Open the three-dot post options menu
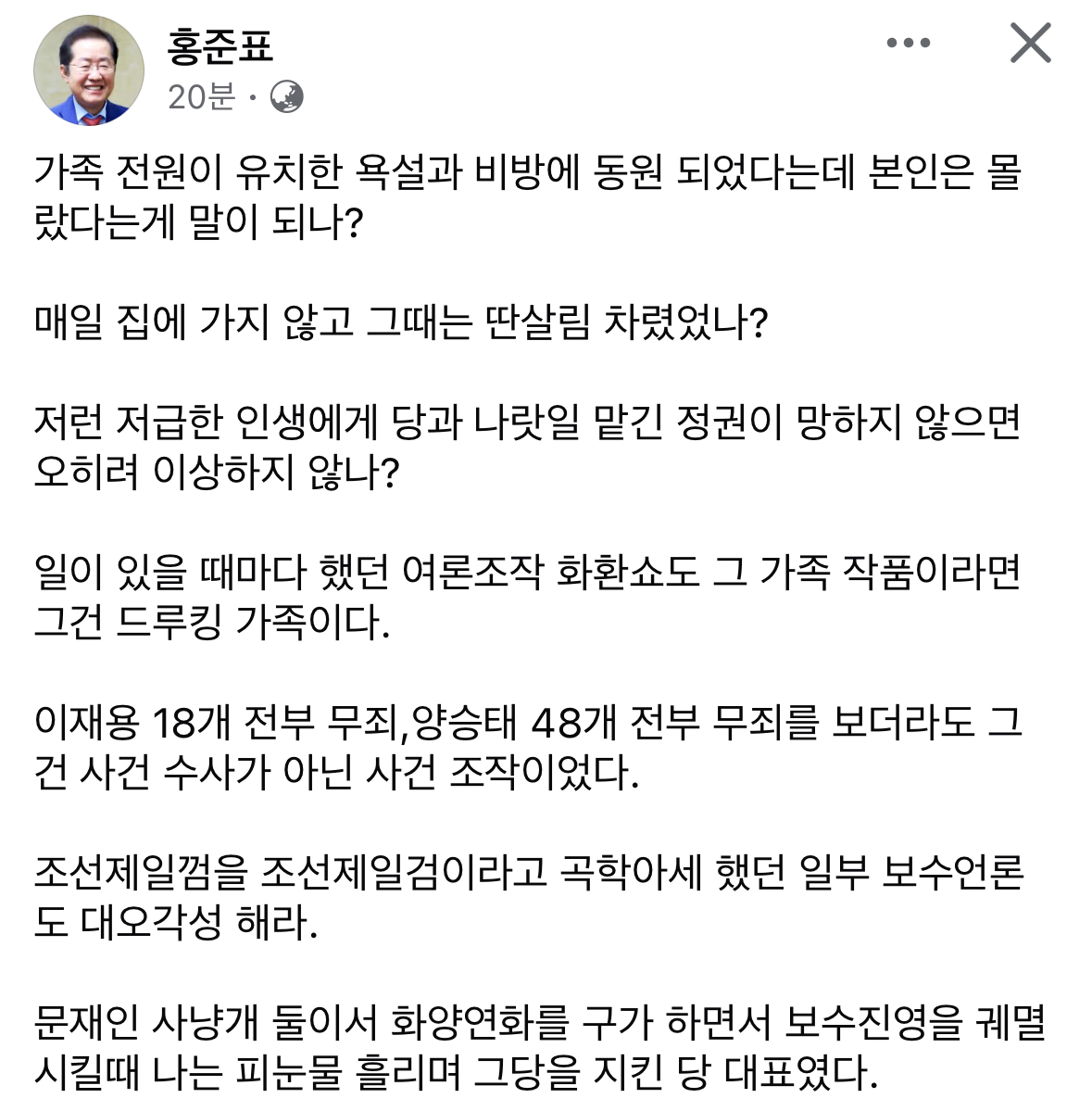The width and height of the screenshot is (1092, 1111). [x=908, y=44]
